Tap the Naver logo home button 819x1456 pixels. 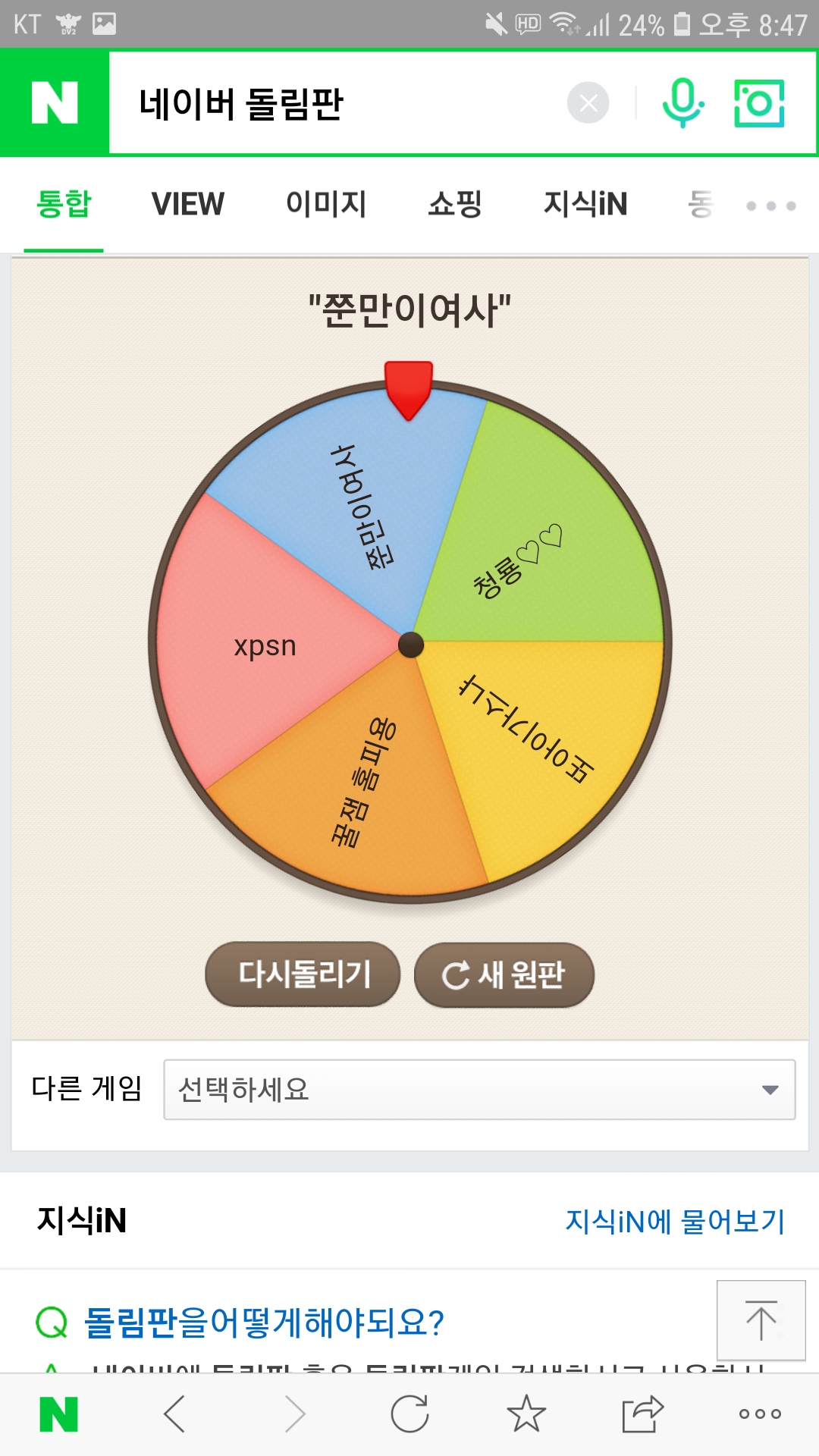[x=55, y=103]
